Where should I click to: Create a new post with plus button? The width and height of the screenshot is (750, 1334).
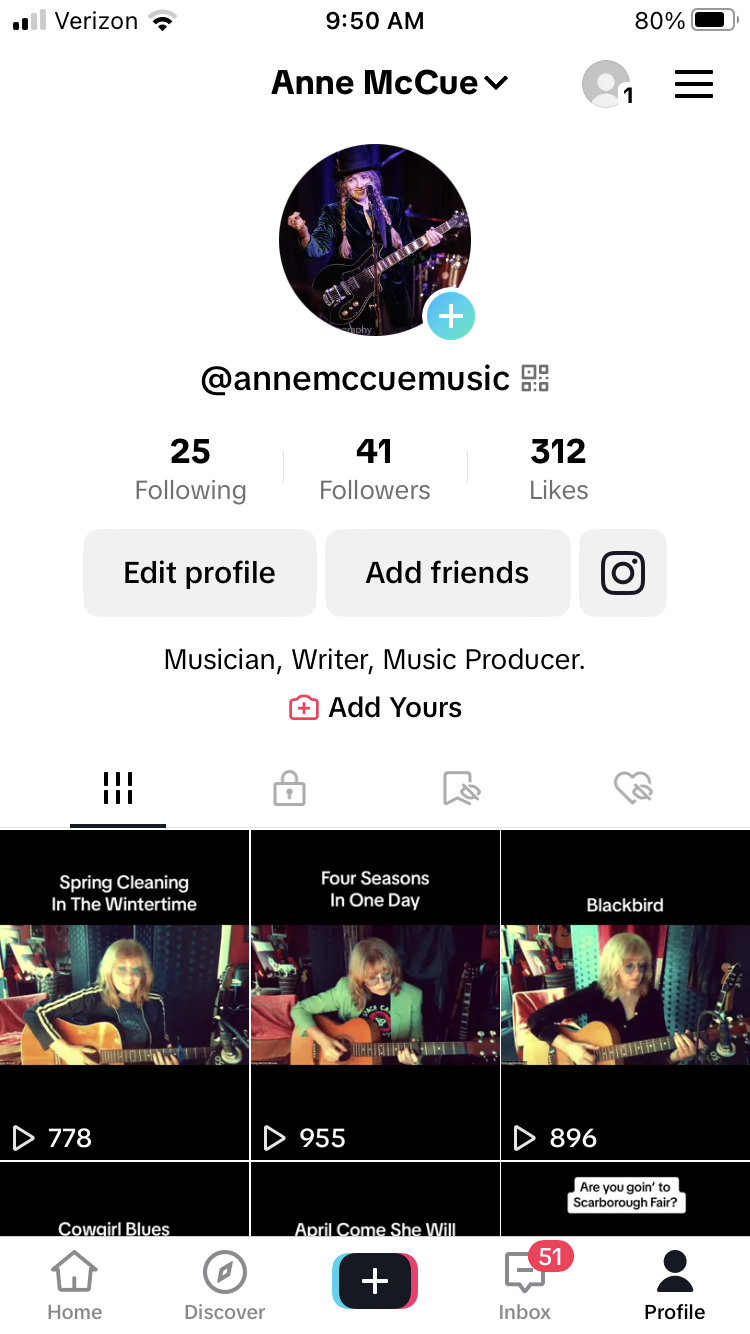[x=374, y=1282]
